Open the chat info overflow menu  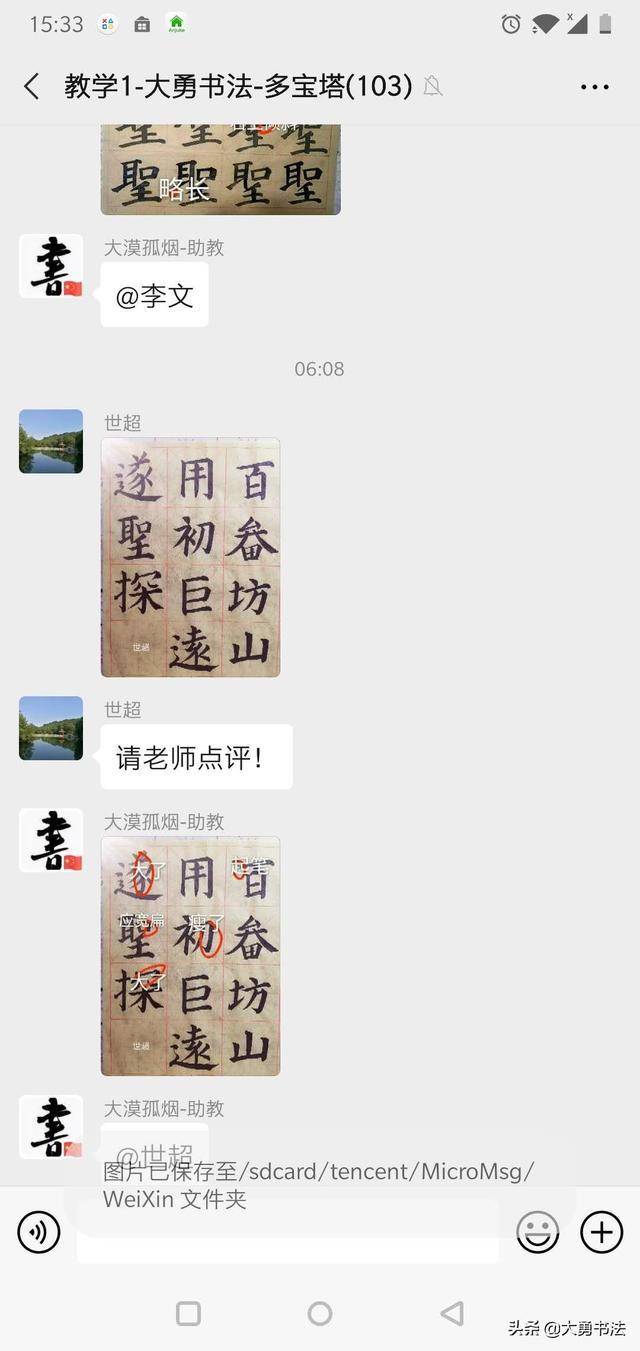[x=595, y=87]
